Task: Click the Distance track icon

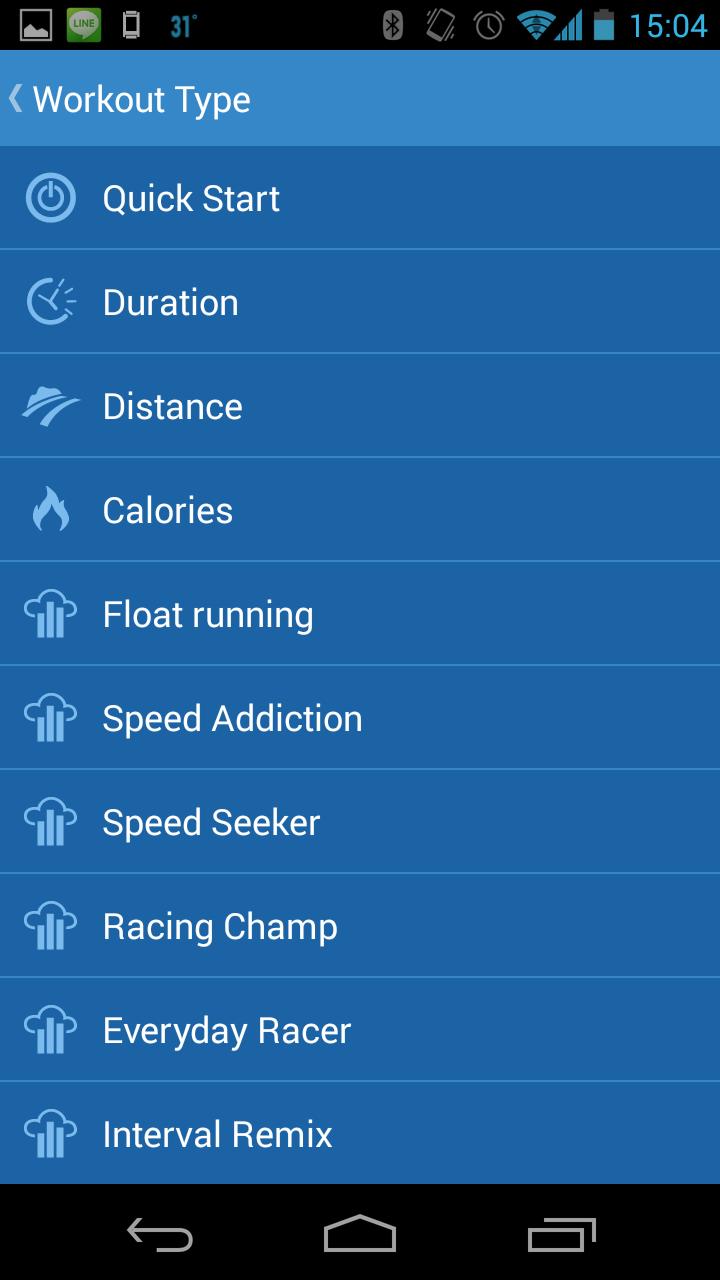Action: 50,405
